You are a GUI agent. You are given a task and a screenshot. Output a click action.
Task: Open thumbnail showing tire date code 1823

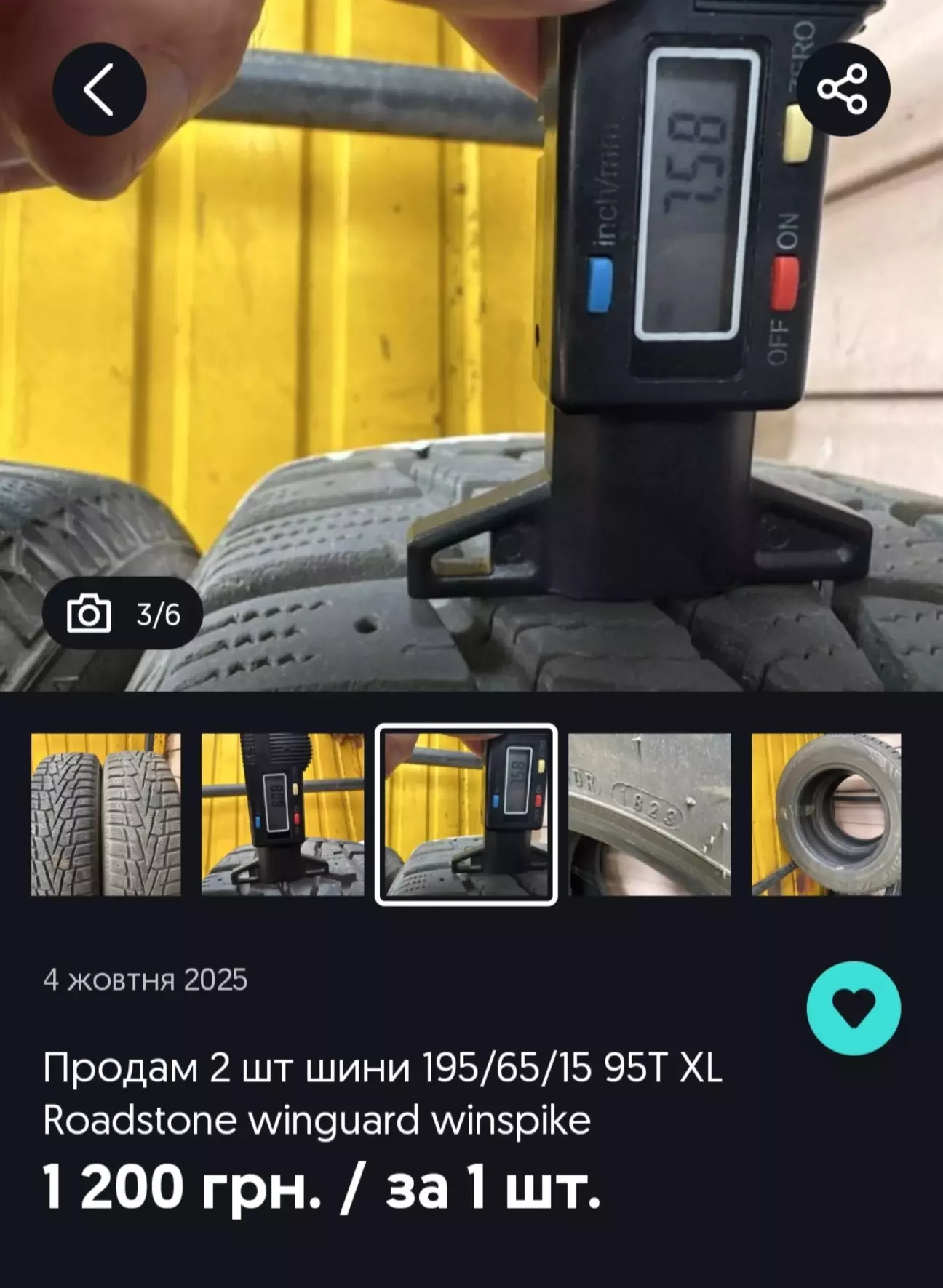[649, 815]
